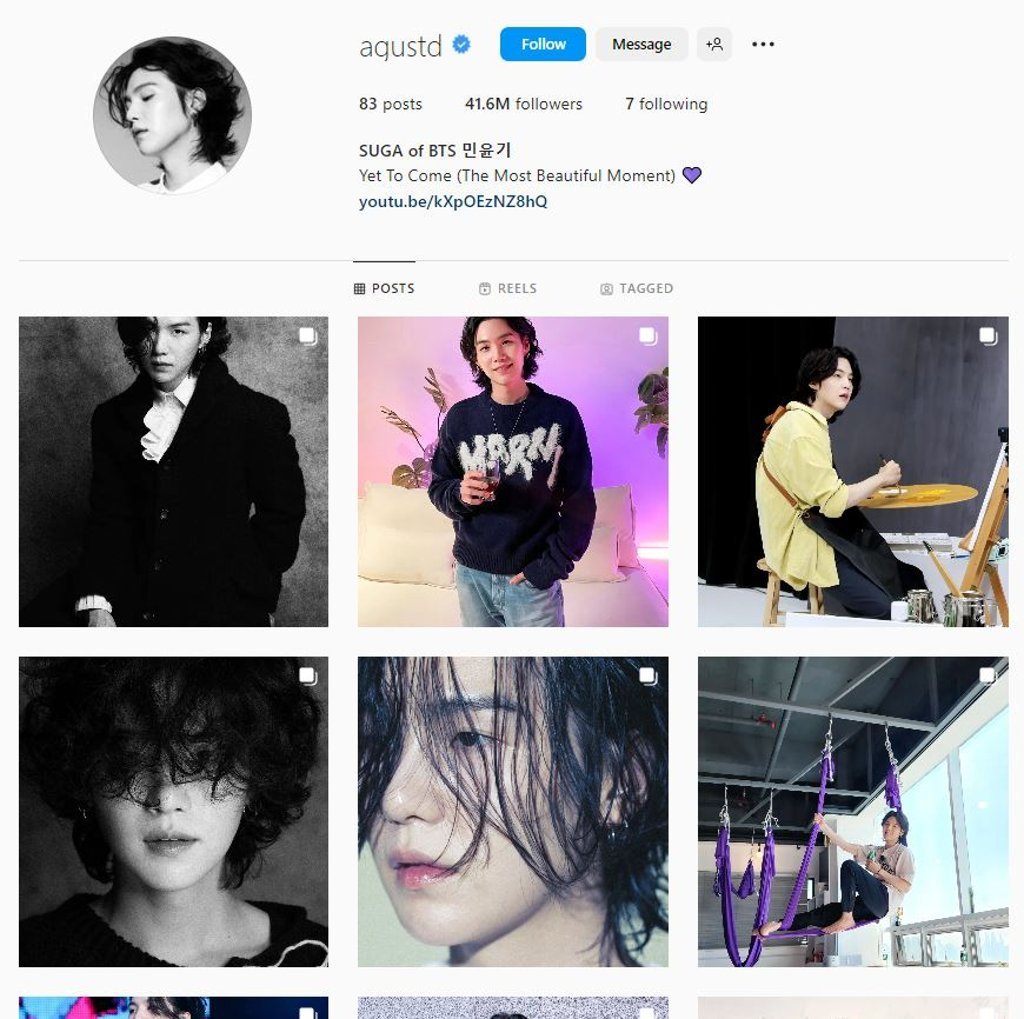
Task: Switch to the Reels tab
Action: coord(508,288)
